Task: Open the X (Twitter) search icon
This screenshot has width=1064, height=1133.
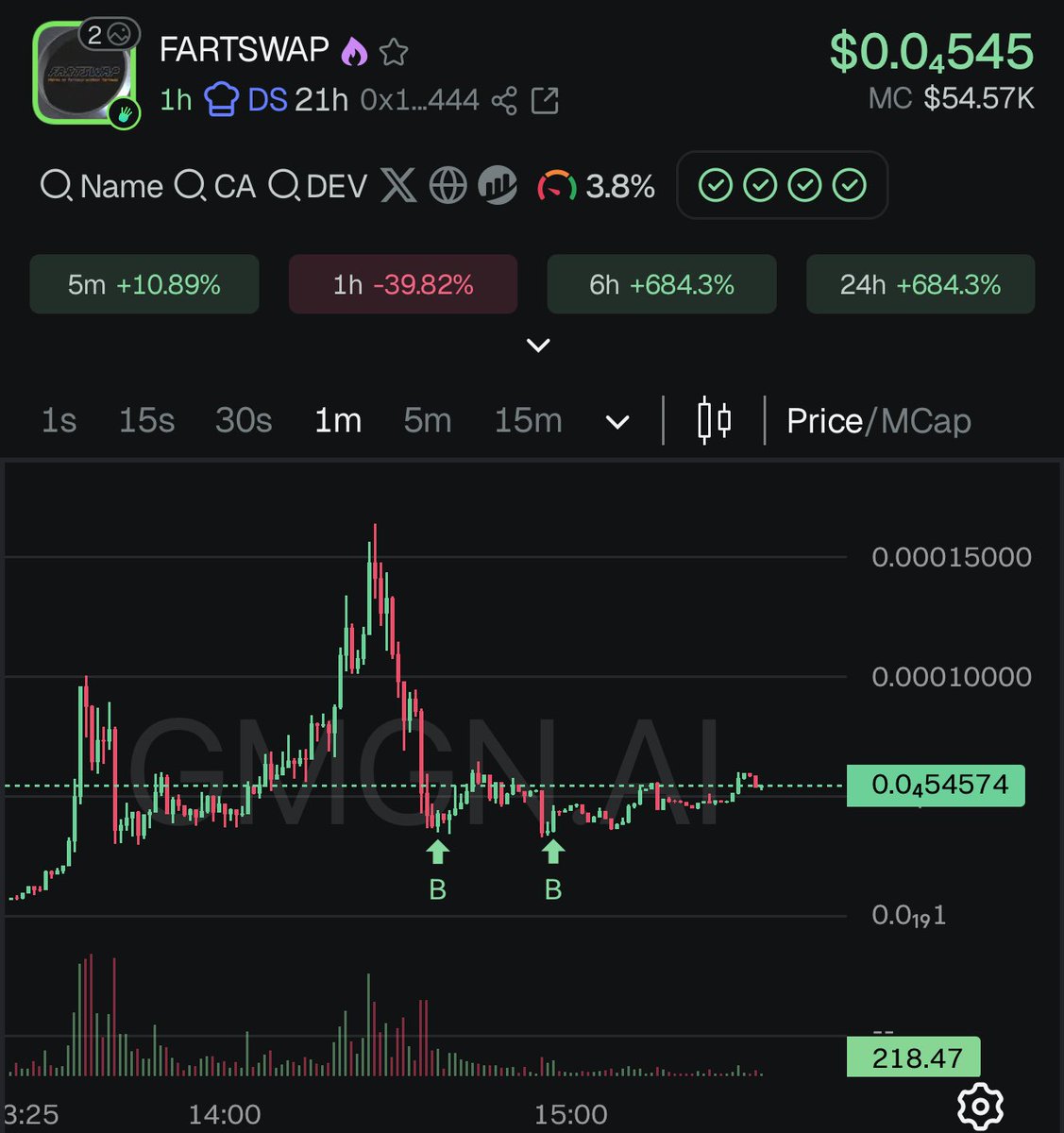Action: (x=398, y=186)
